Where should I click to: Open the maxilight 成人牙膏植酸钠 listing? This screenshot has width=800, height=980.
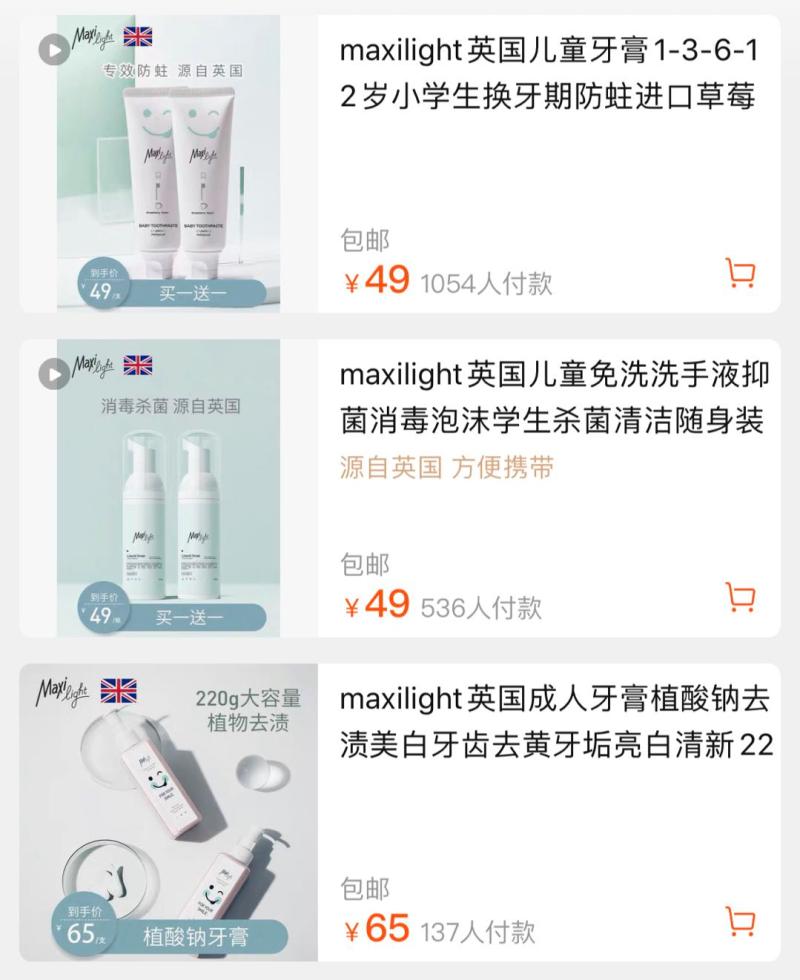coord(555,722)
